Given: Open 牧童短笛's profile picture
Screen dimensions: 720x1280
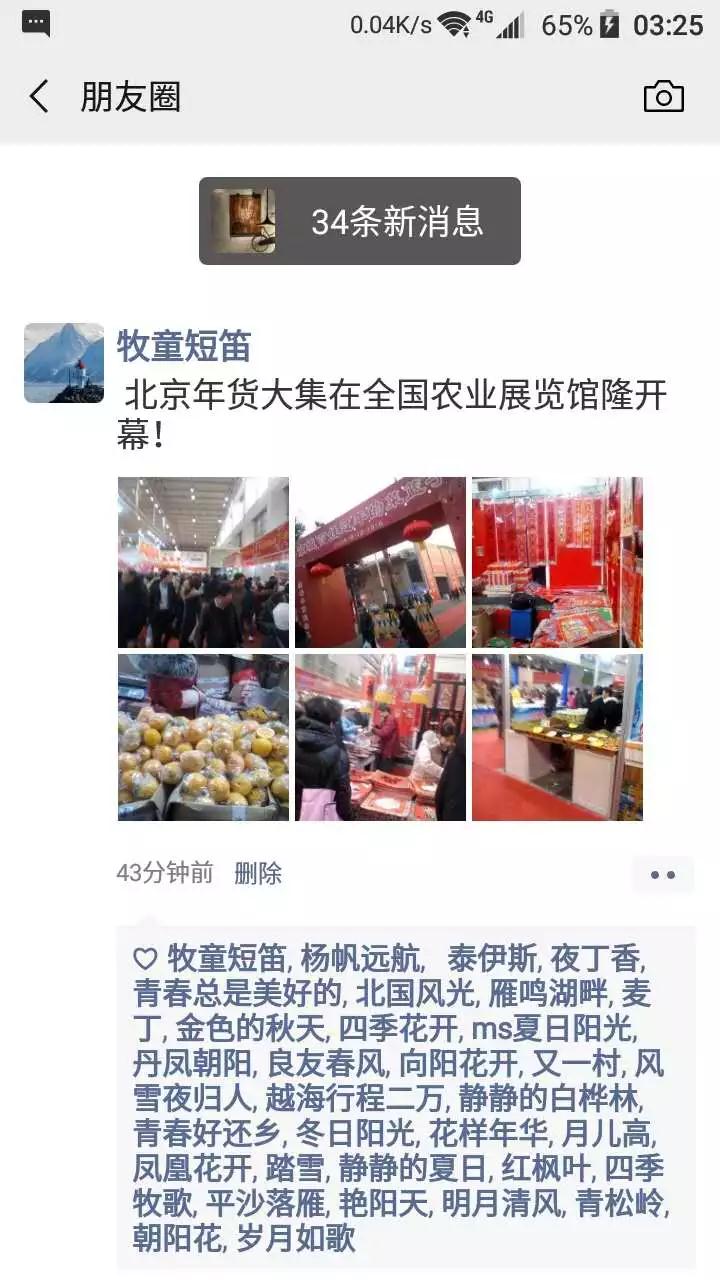Looking at the screenshot, I should click(x=64, y=363).
